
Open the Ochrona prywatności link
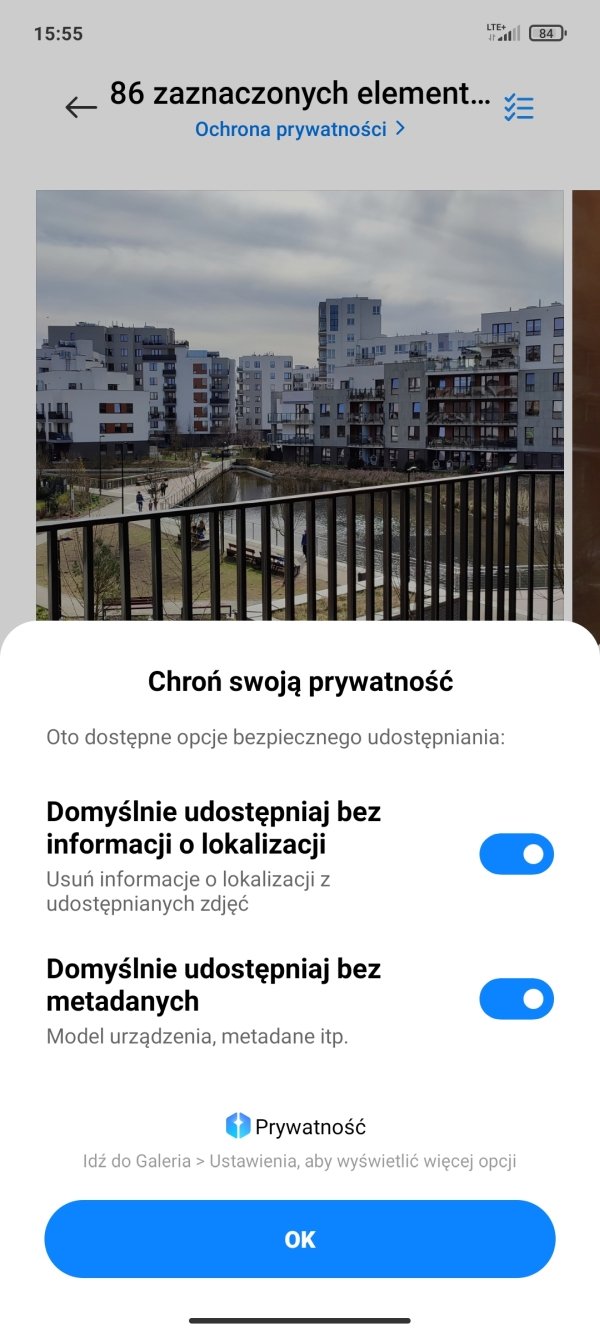(300, 129)
